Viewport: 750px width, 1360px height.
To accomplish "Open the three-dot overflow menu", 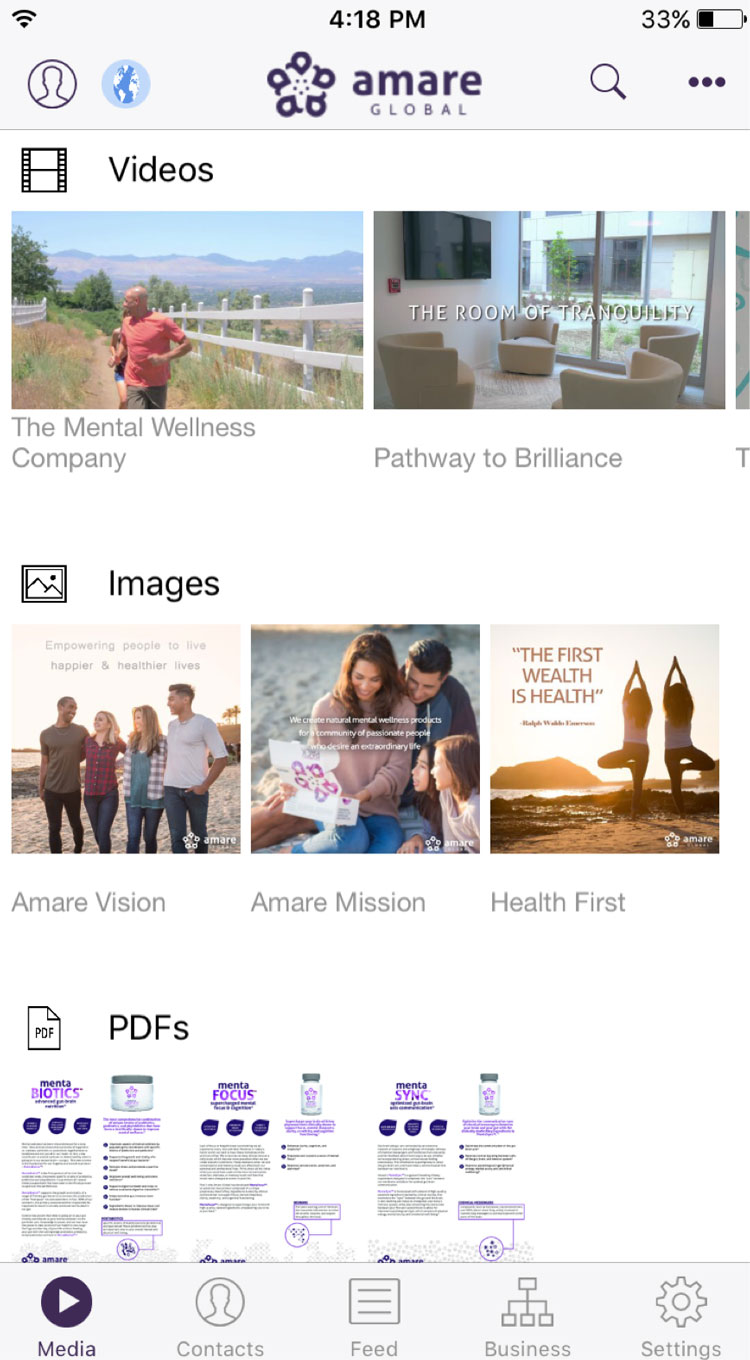I will 706,83.
